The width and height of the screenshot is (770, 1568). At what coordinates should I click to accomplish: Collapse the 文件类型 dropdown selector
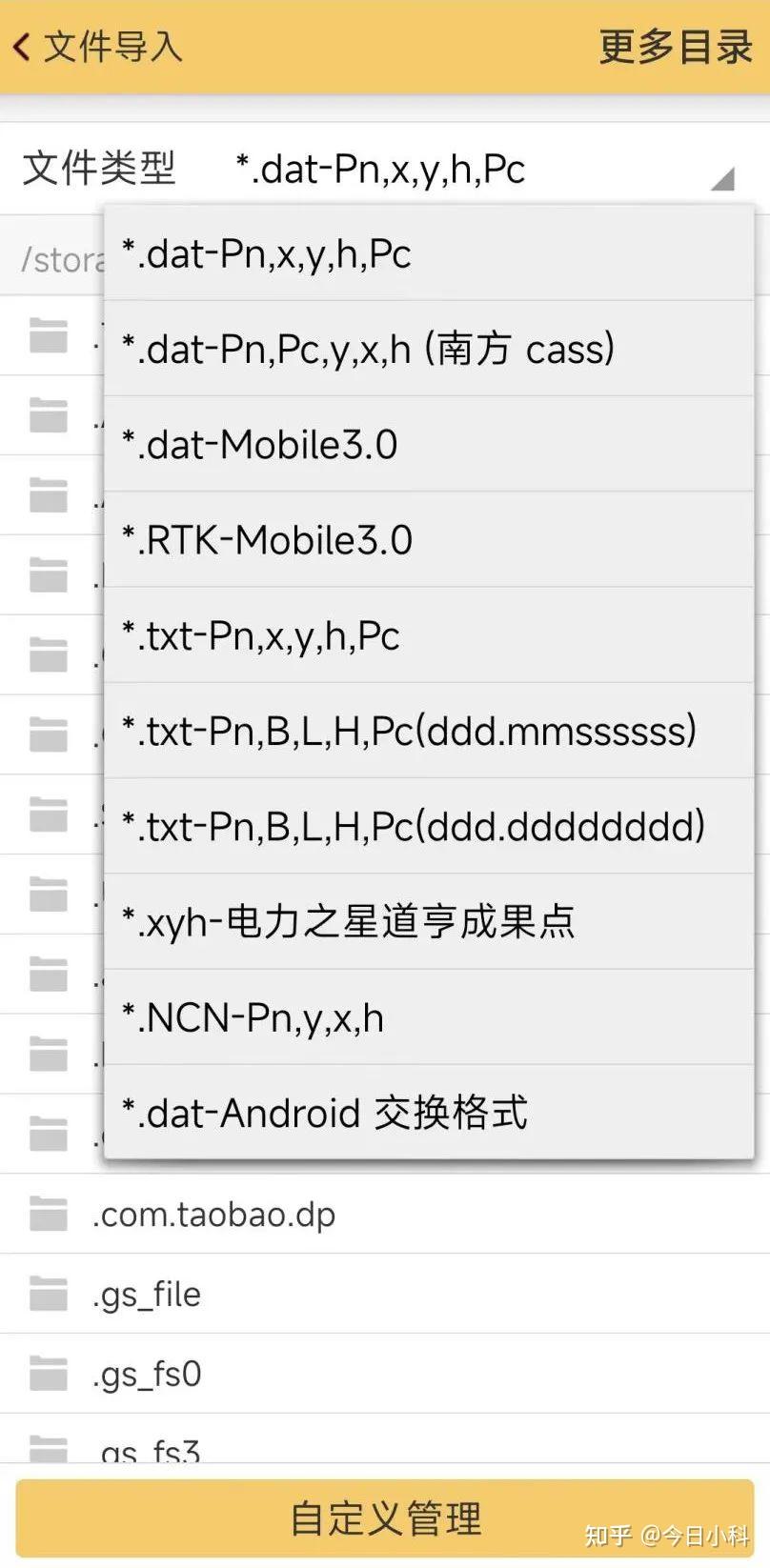click(x=485, y=169)
